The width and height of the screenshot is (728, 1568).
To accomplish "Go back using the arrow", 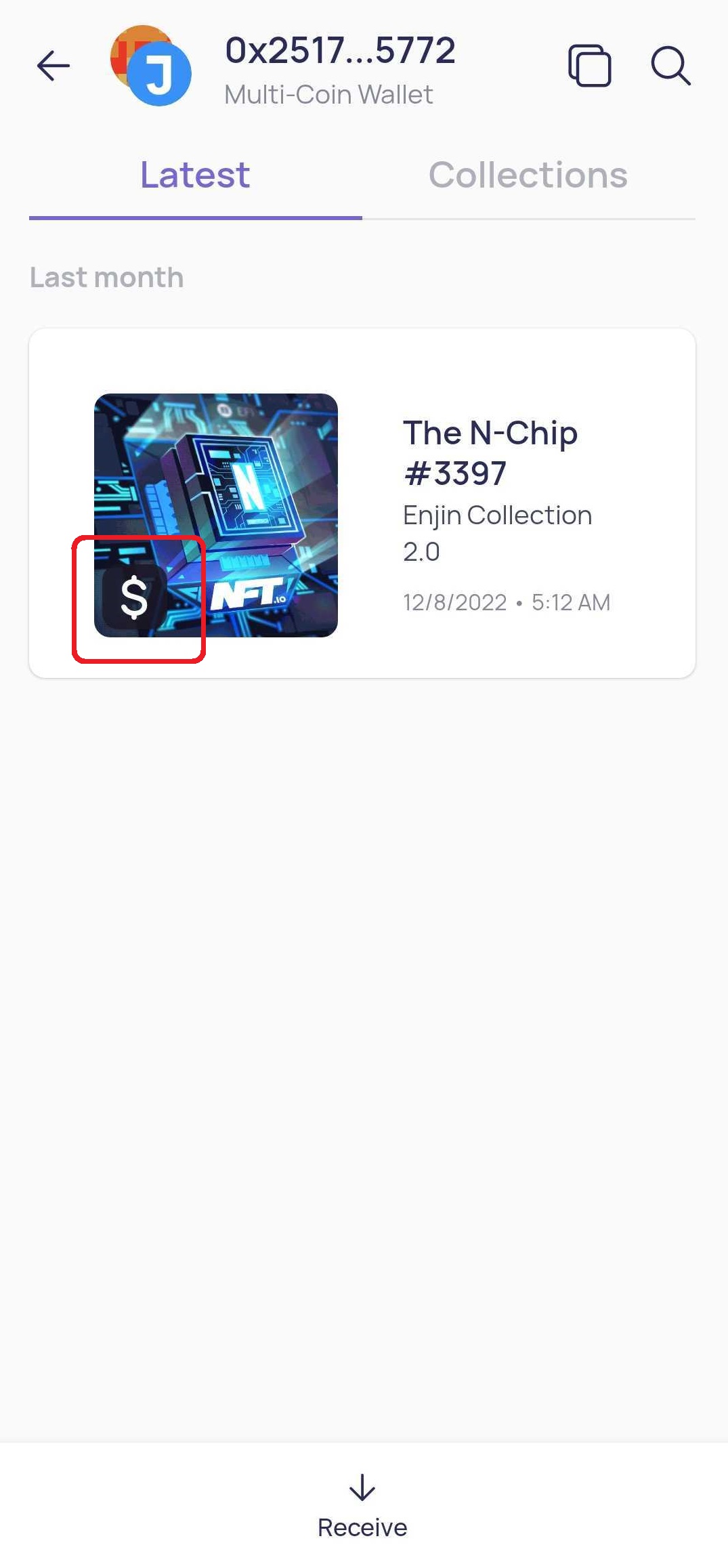I will 53,66.
